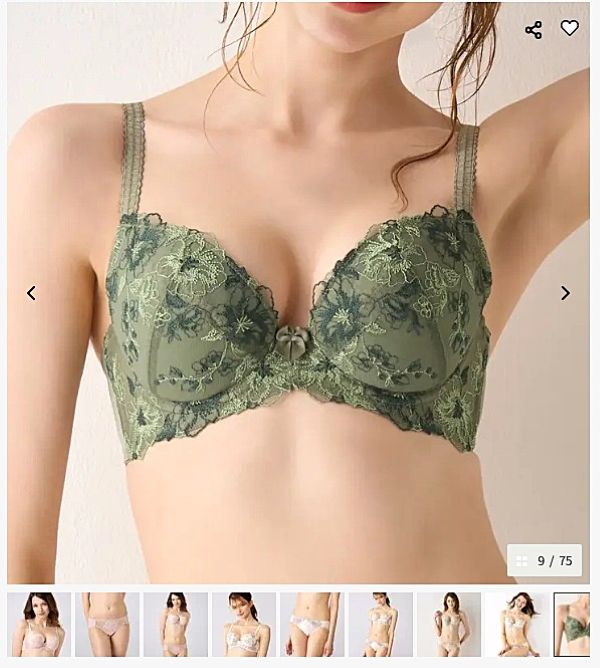
Task: Select the second thumbnail showing pink briefs
Action: point(107,624)
